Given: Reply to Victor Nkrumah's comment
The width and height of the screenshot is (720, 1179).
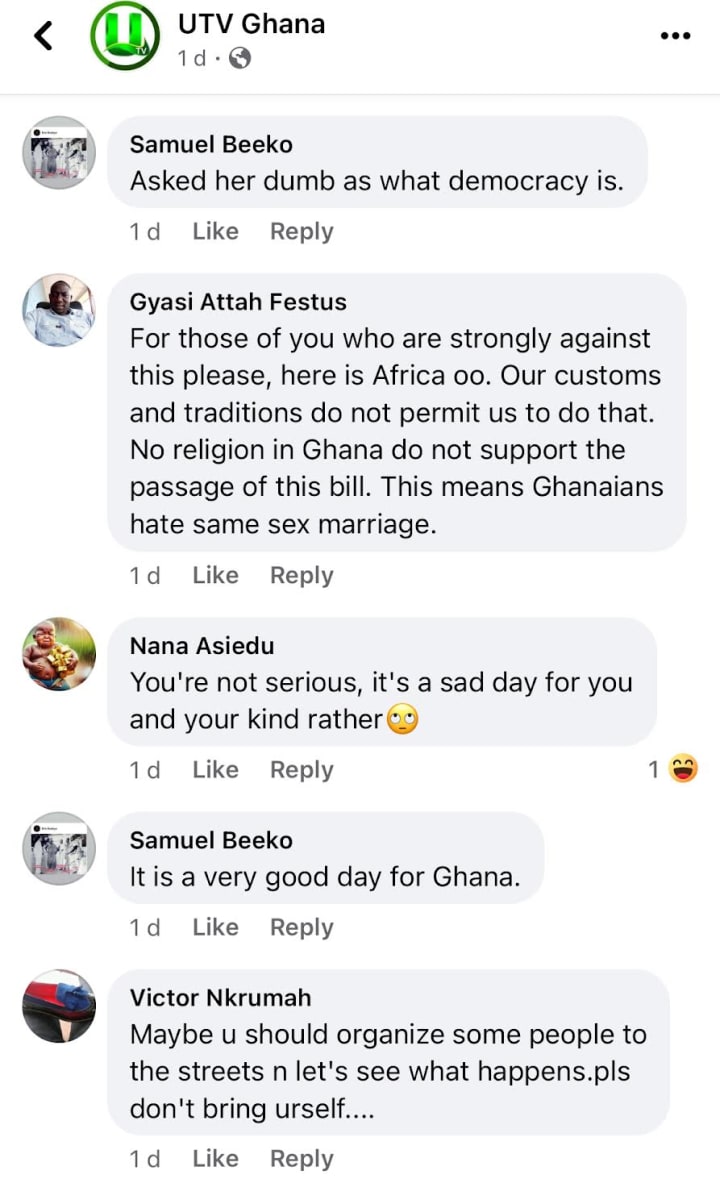Looking at the screenshot, I should pyautogui.click(x=301, y=1158).
